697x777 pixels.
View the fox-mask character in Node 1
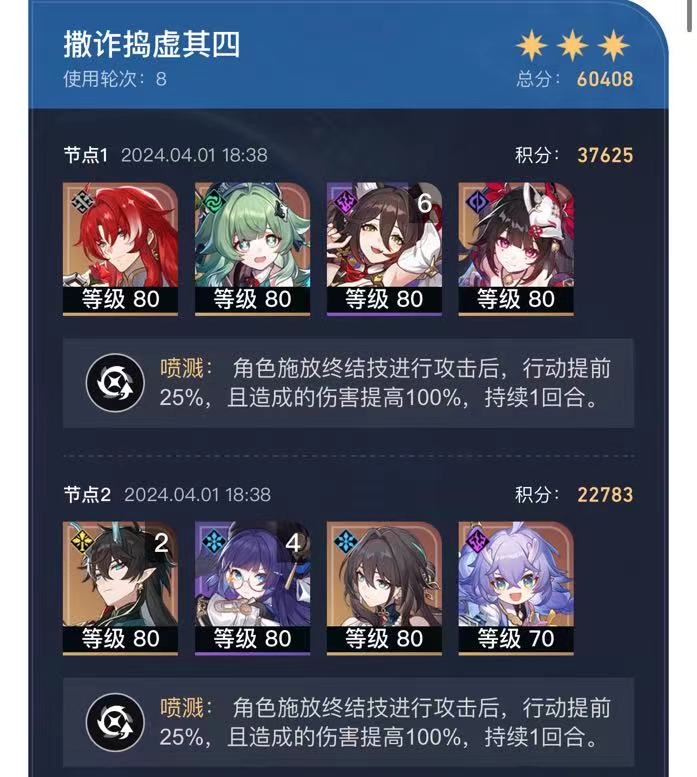tap(516, 248)
